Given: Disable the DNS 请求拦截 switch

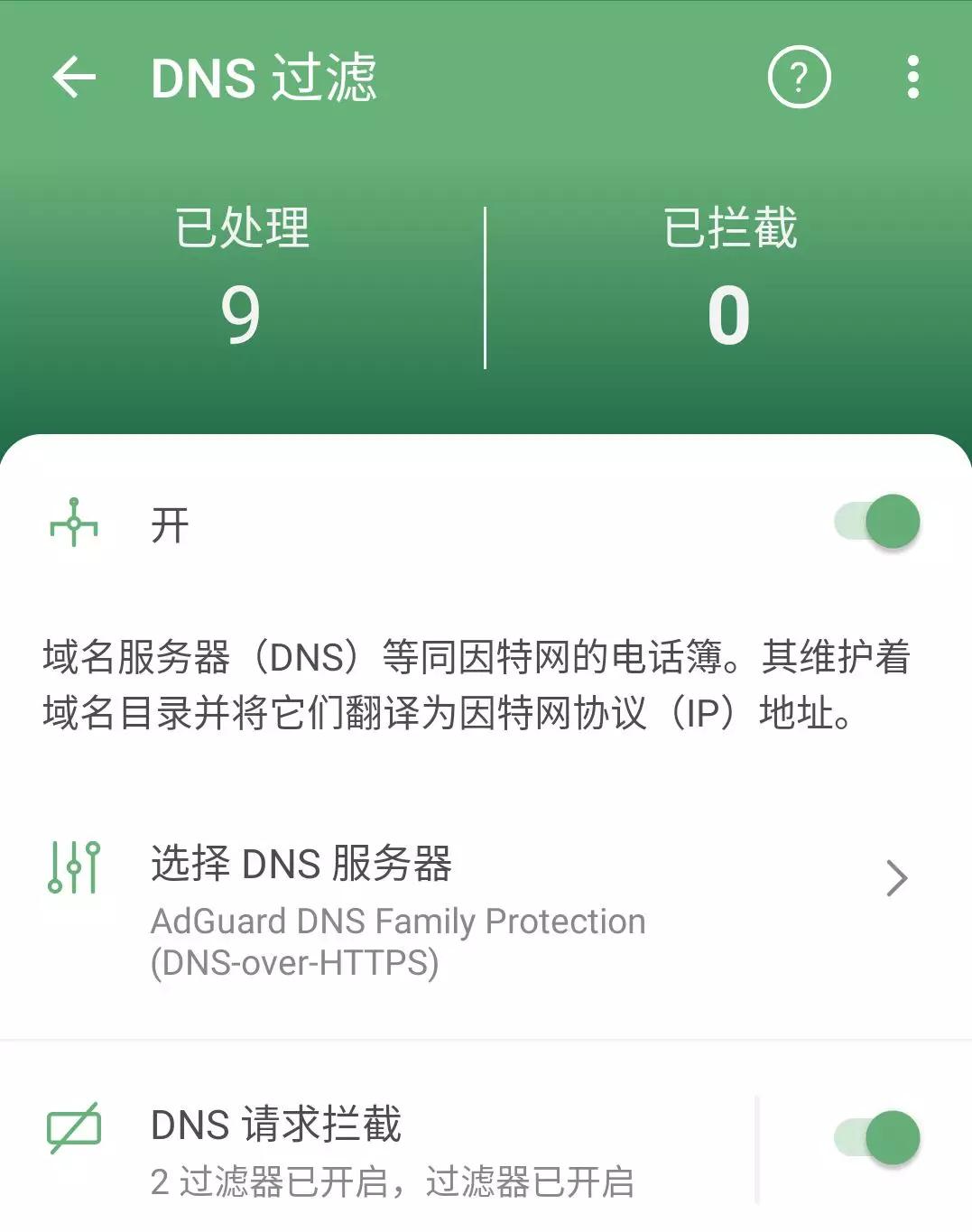Looking at the screenshot, I should pyautogui.click(x=877, y=1137).
